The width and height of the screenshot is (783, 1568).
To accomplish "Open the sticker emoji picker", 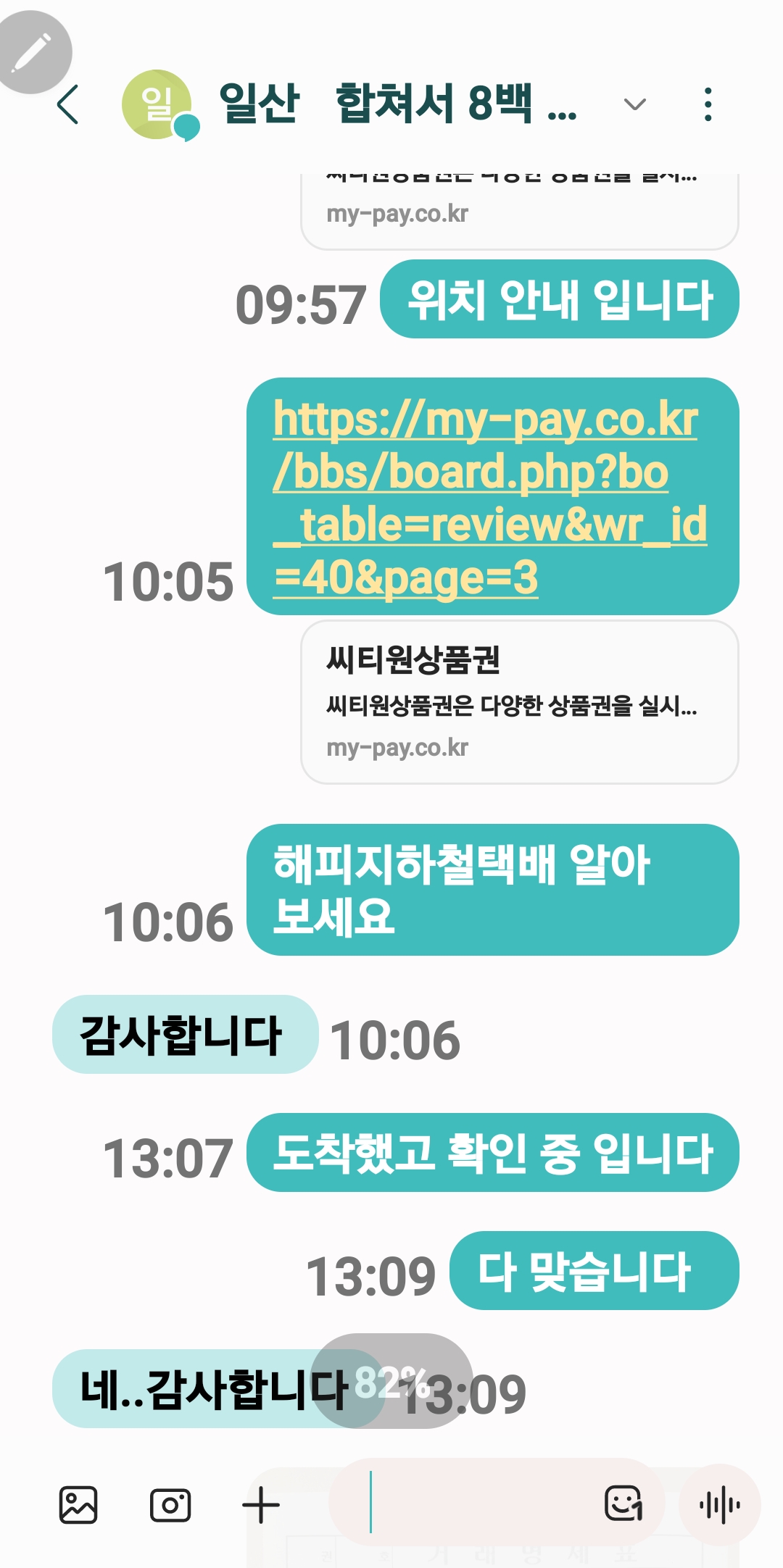I will (623, 1504).
